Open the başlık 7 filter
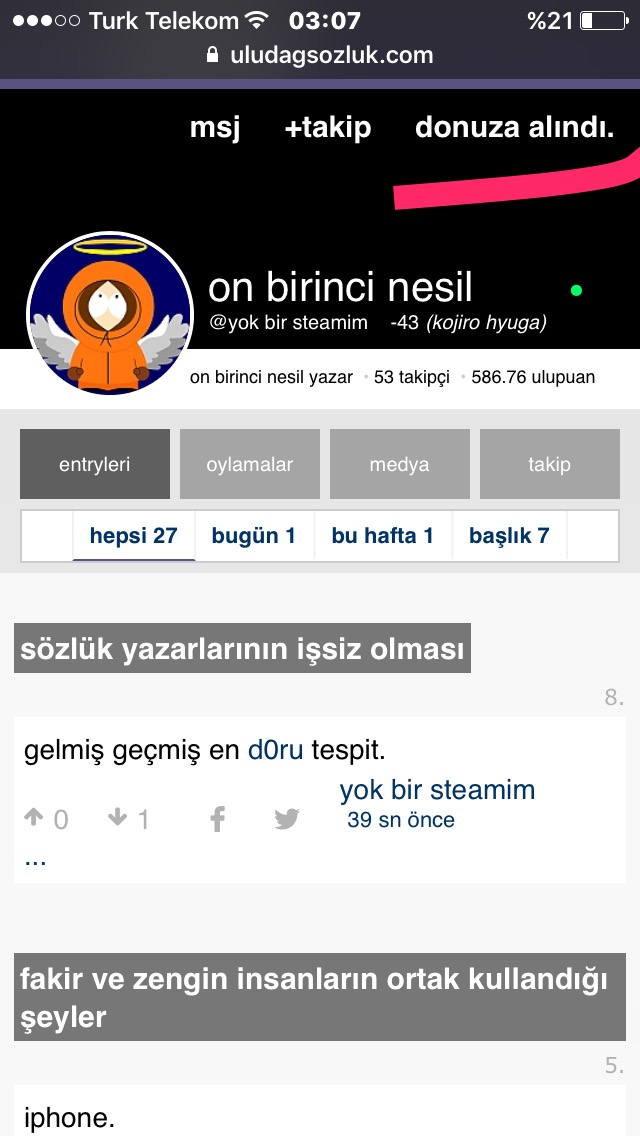 coord(509,536)
